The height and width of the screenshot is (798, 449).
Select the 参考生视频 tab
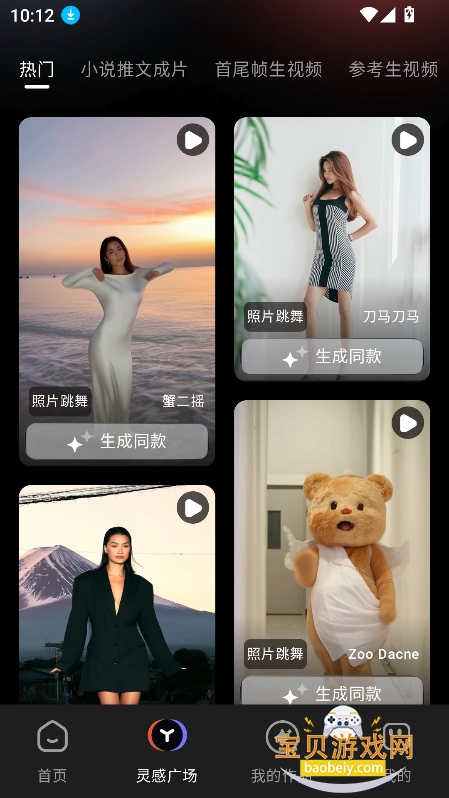tap(393, 69)
